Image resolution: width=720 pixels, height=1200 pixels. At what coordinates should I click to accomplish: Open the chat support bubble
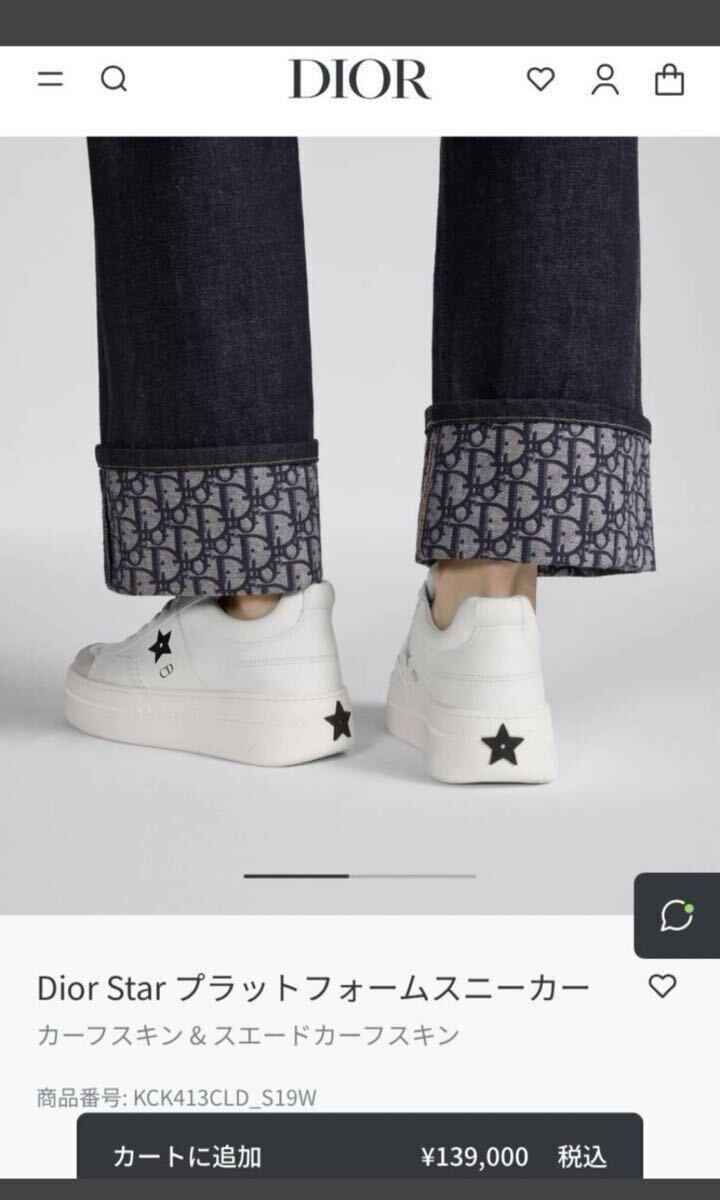(x=677, y=915)
